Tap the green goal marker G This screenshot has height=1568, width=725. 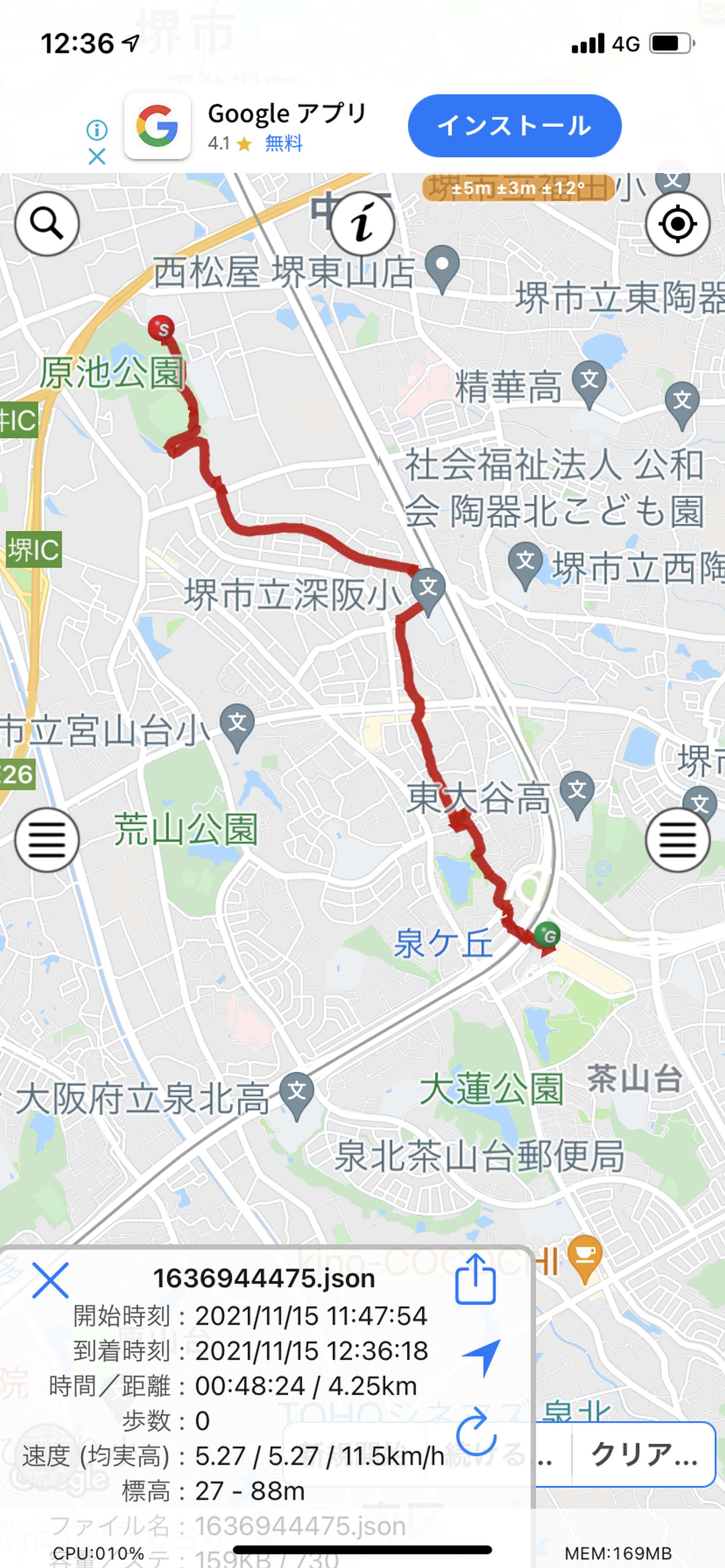tap(548, 935)
